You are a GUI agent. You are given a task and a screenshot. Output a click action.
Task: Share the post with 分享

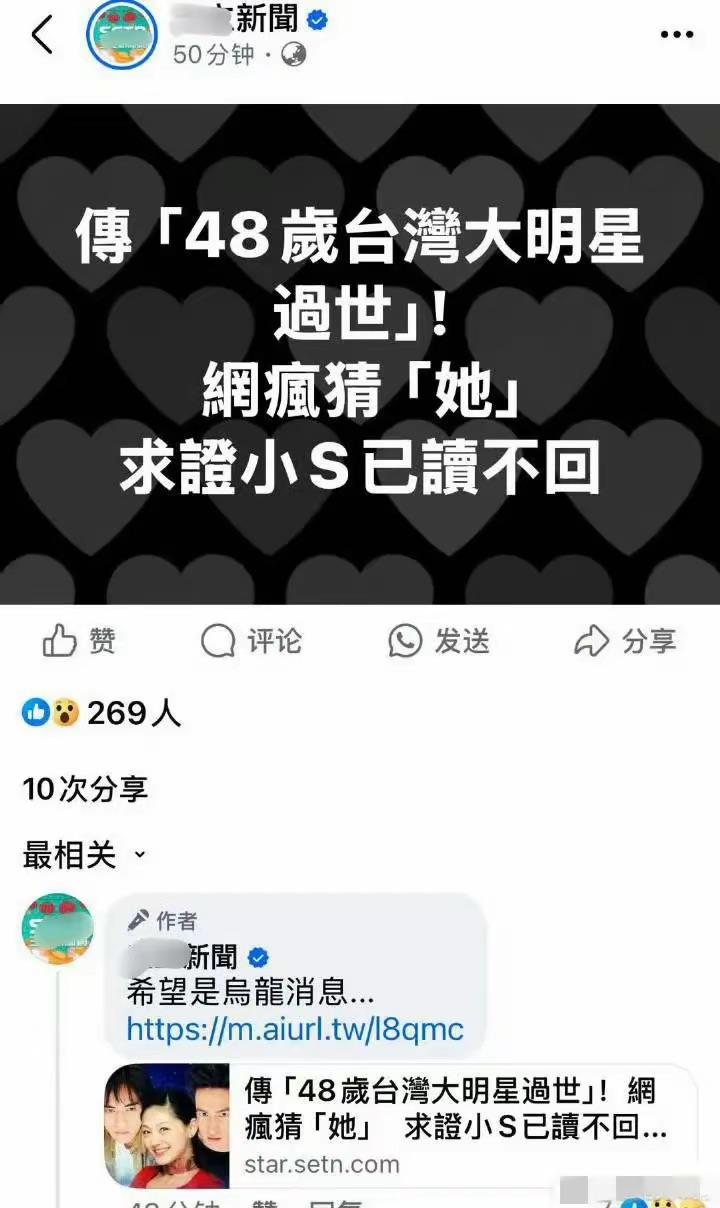click(626, 641)
